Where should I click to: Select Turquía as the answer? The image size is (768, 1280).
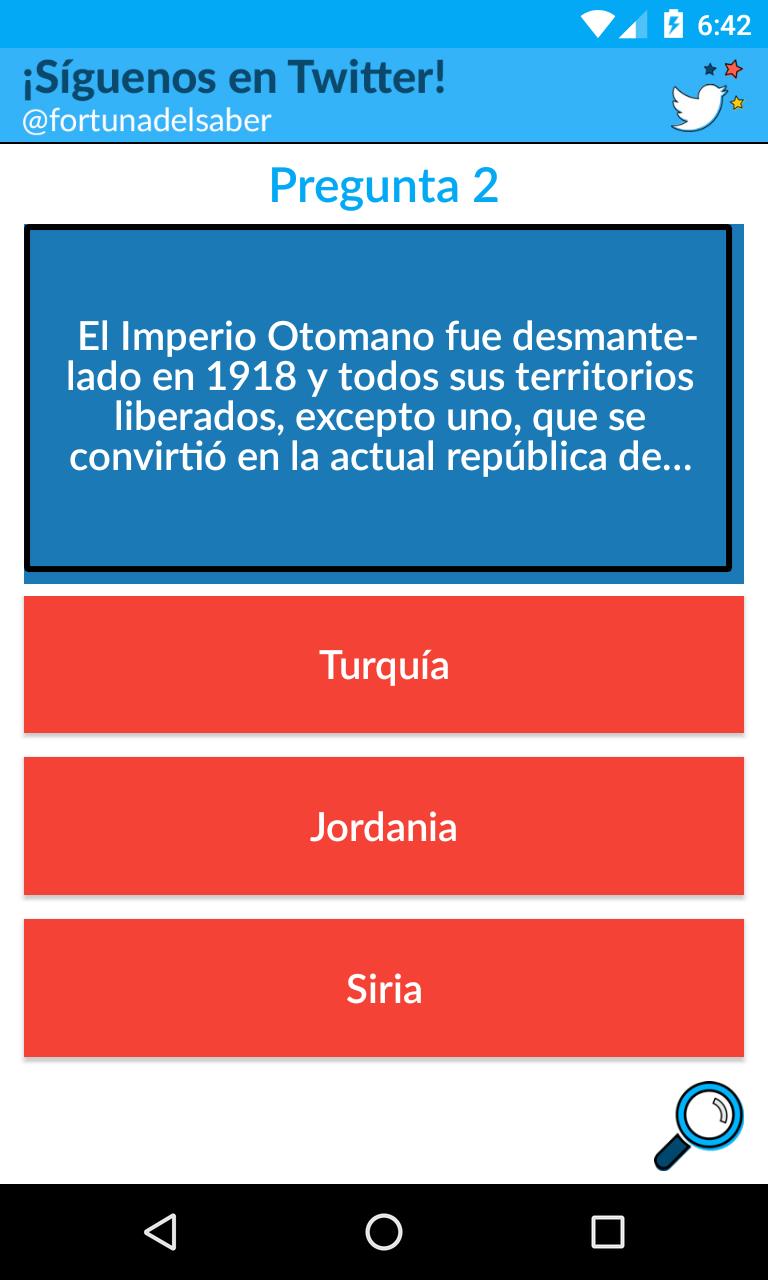pyautogui.click(x=384, y=665)
